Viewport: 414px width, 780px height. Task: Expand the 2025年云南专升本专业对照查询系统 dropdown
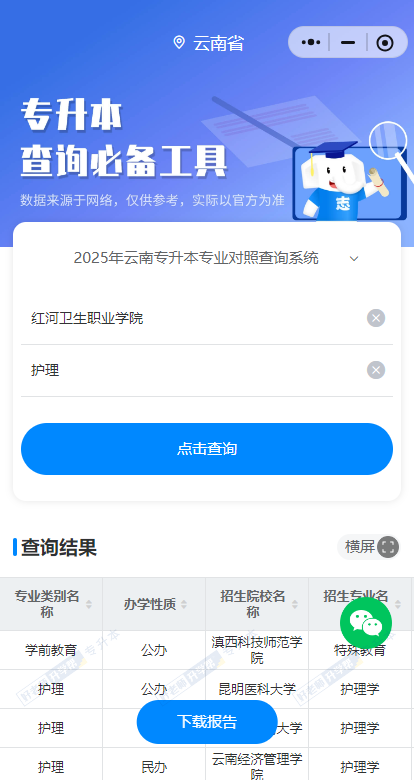(x=207, y=258)
